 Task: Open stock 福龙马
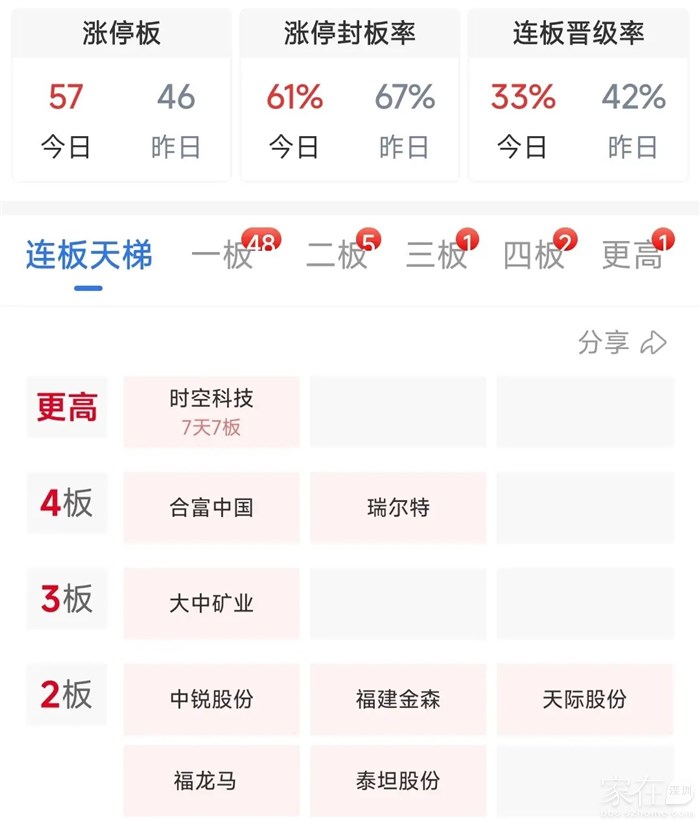tap(211, 780)
